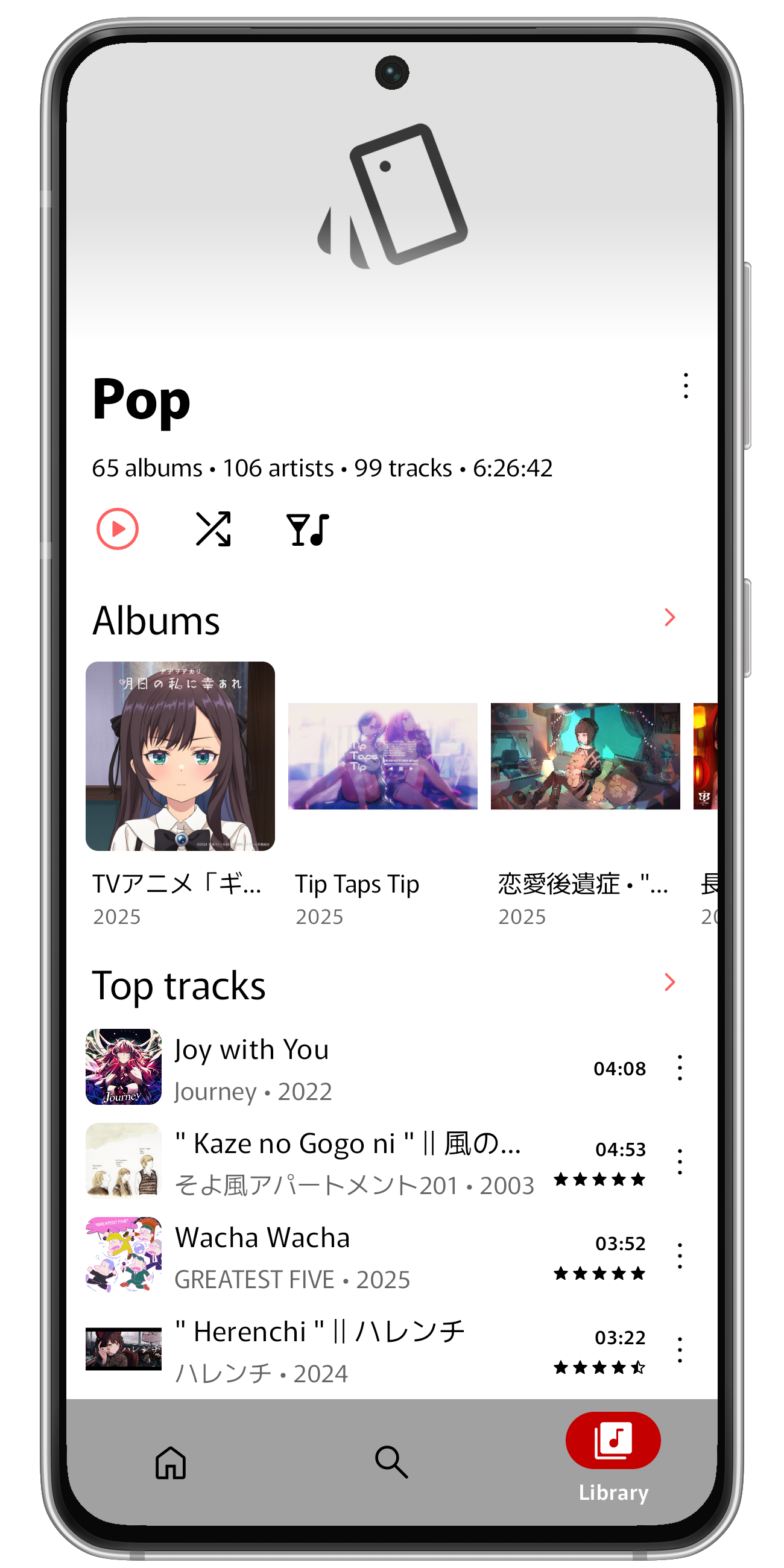784x1568 pixels.
Task: Show all Top tracks
Action: click(669, 982)
